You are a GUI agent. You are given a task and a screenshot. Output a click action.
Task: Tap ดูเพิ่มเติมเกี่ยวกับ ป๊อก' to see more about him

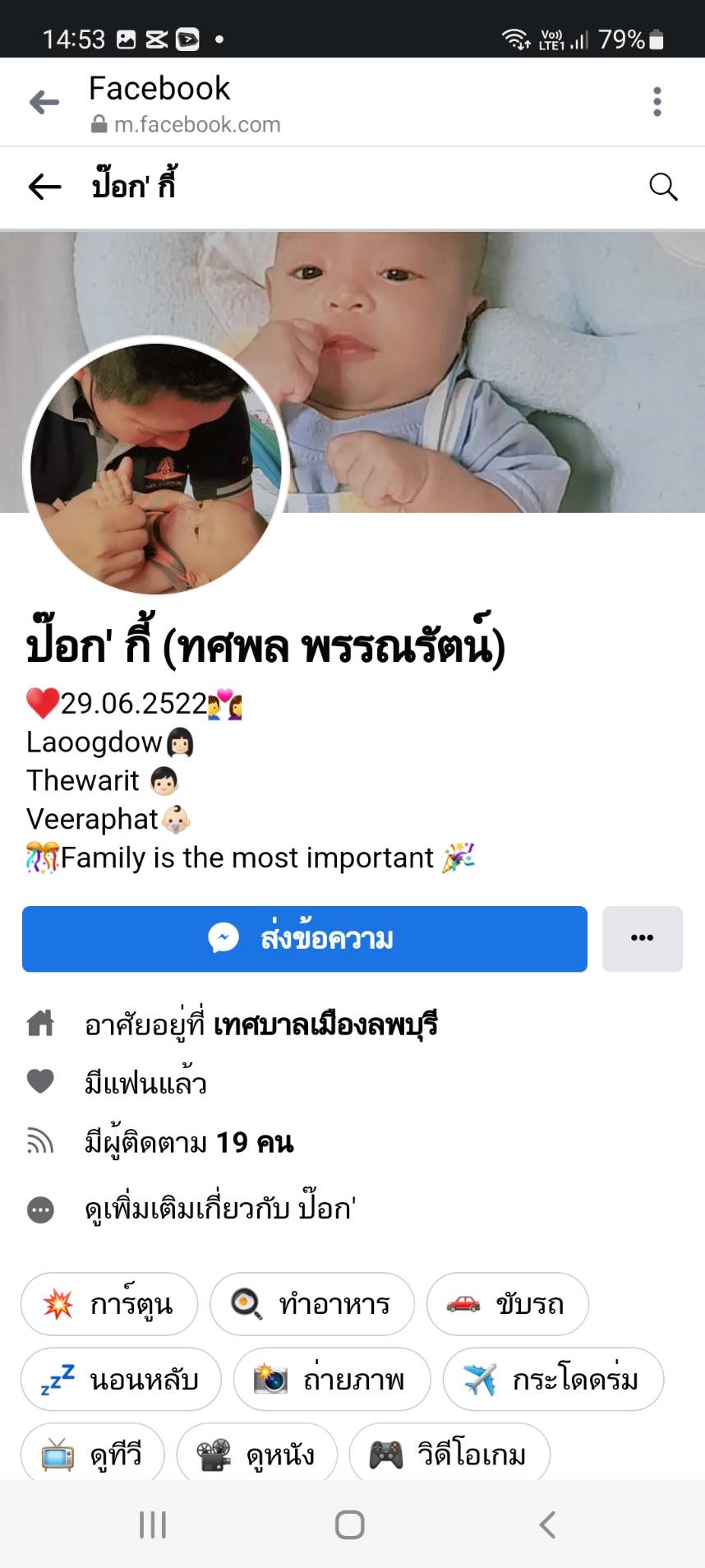[220, 1209]
